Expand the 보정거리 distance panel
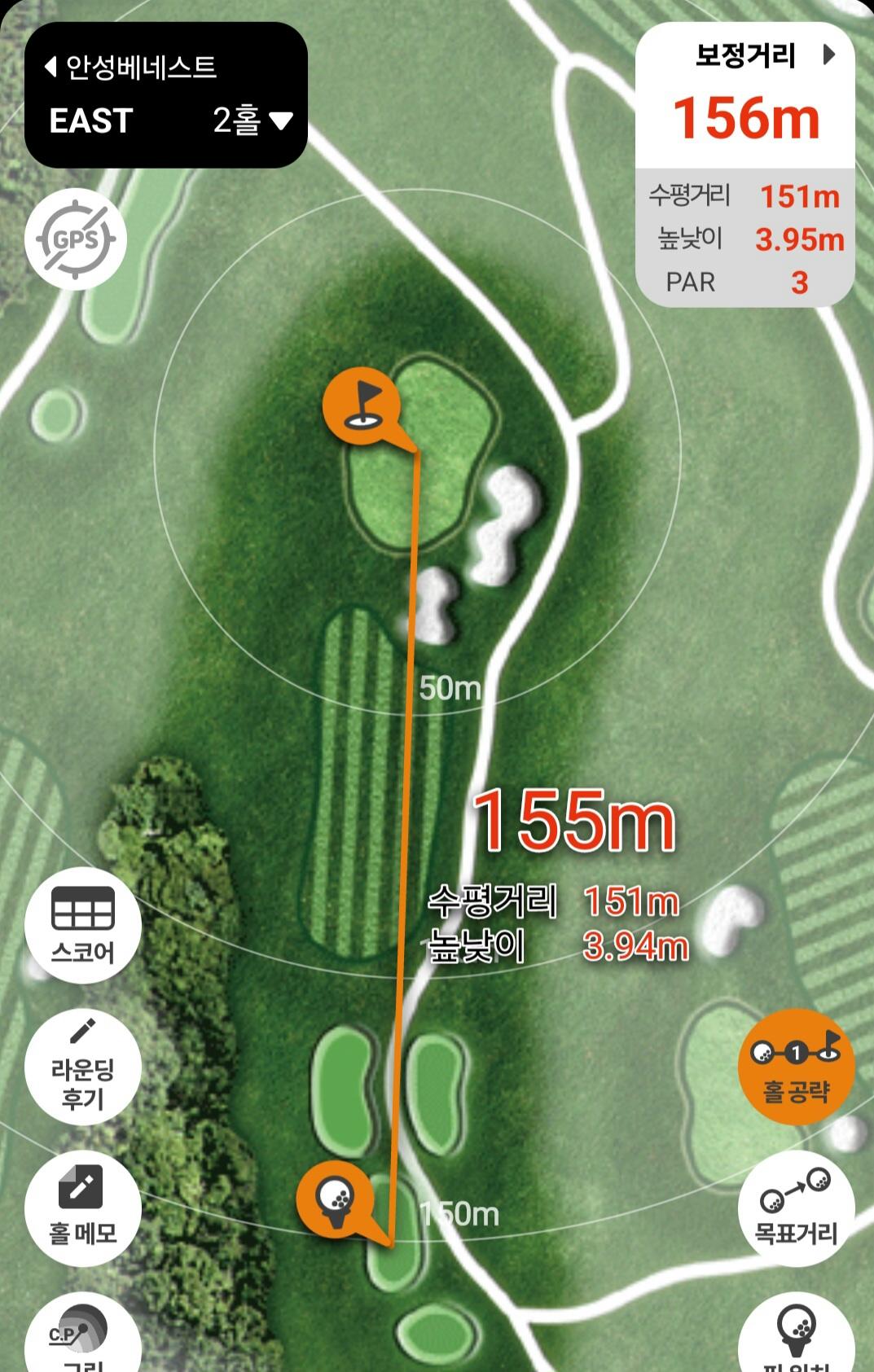This screenshot has width=874, height=1372. 828,55
